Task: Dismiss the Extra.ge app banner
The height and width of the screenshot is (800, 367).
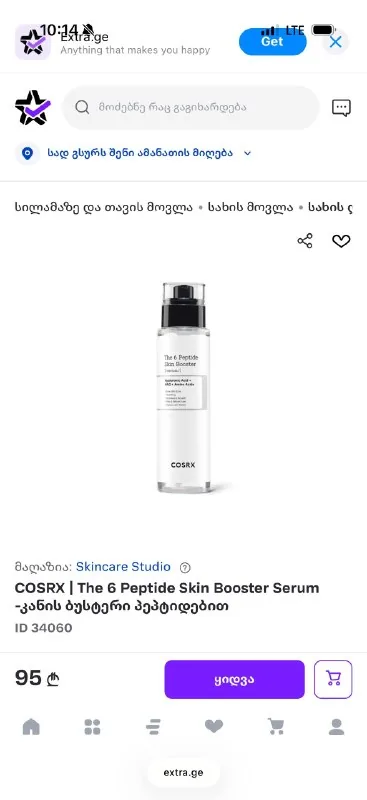Action: (x=335, y=42)
